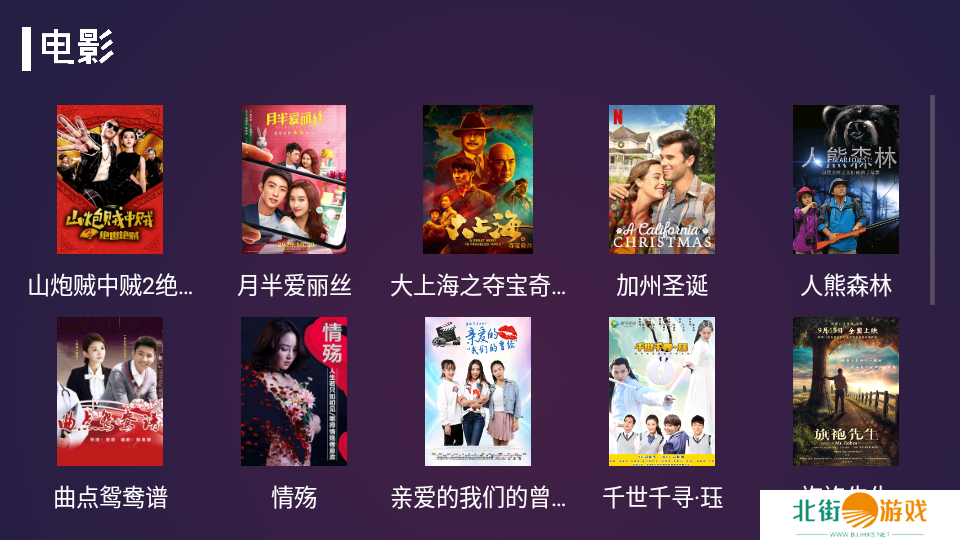Screen dimensions: 960x540
Task: View the movie 加州圣诞
Action: tap(662, 180)
